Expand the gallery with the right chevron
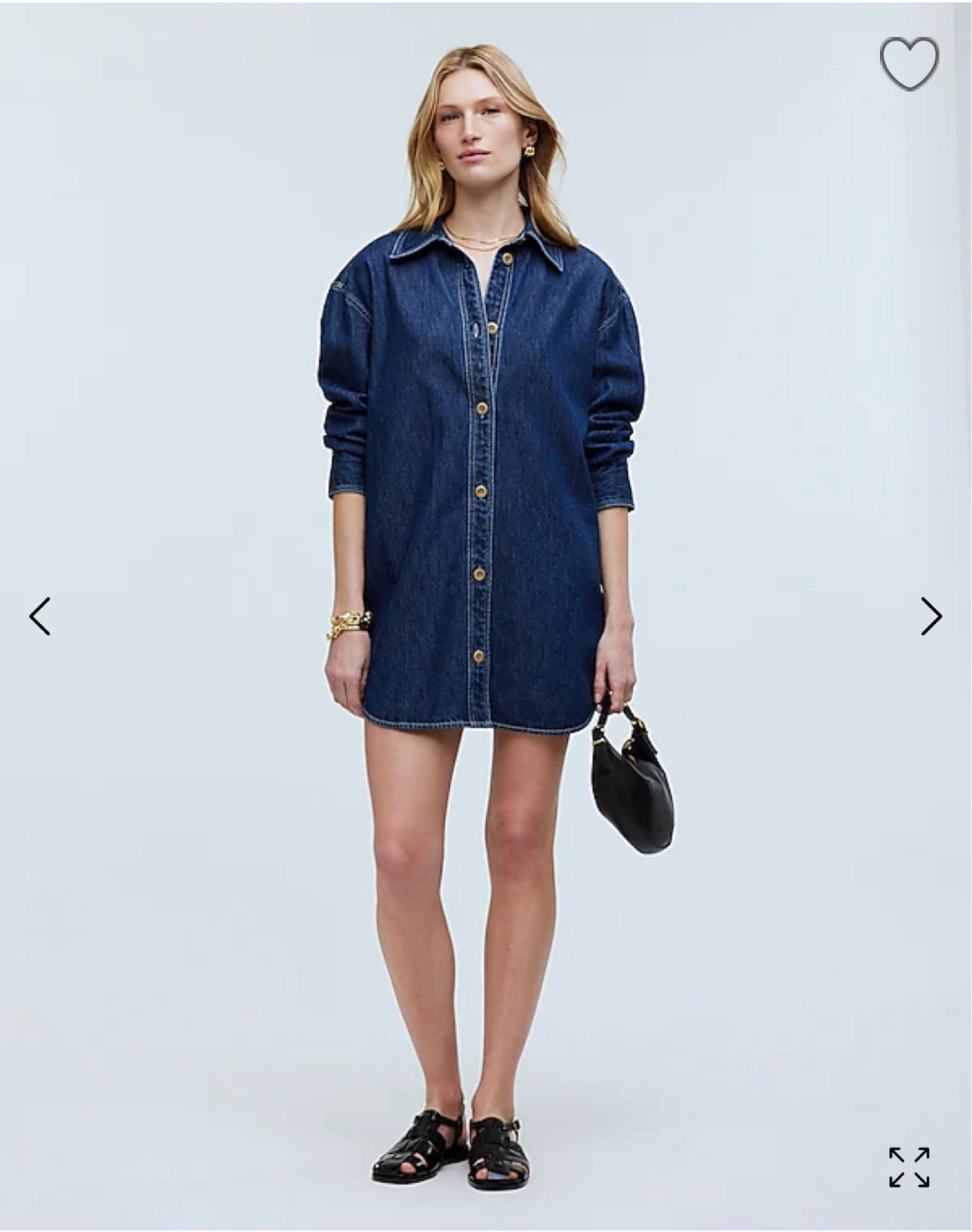Image resolution: width=972 pixels, height=1232 pixels. (x=933, y=615)
